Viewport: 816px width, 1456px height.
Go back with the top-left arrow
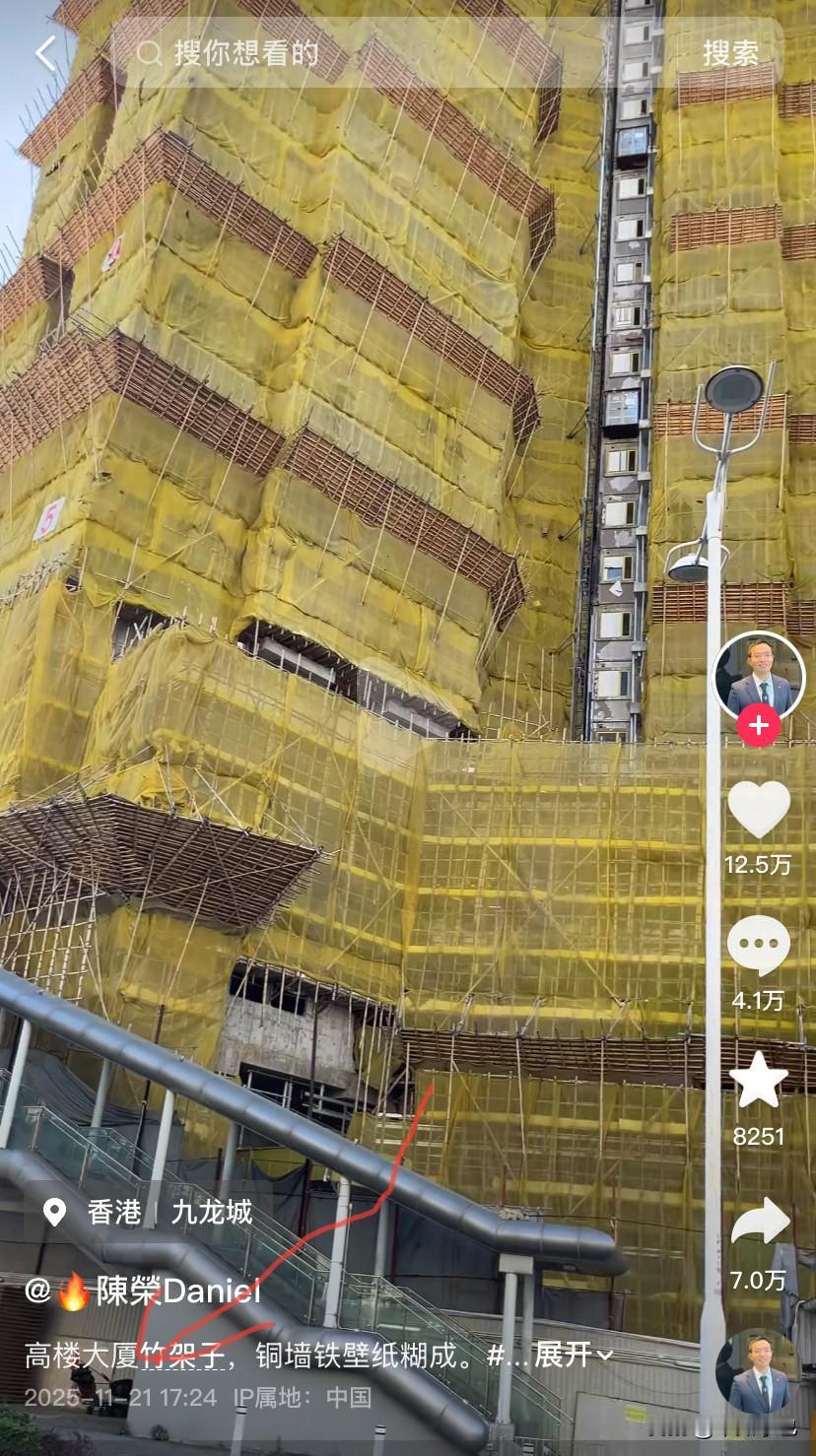(45, 53)
